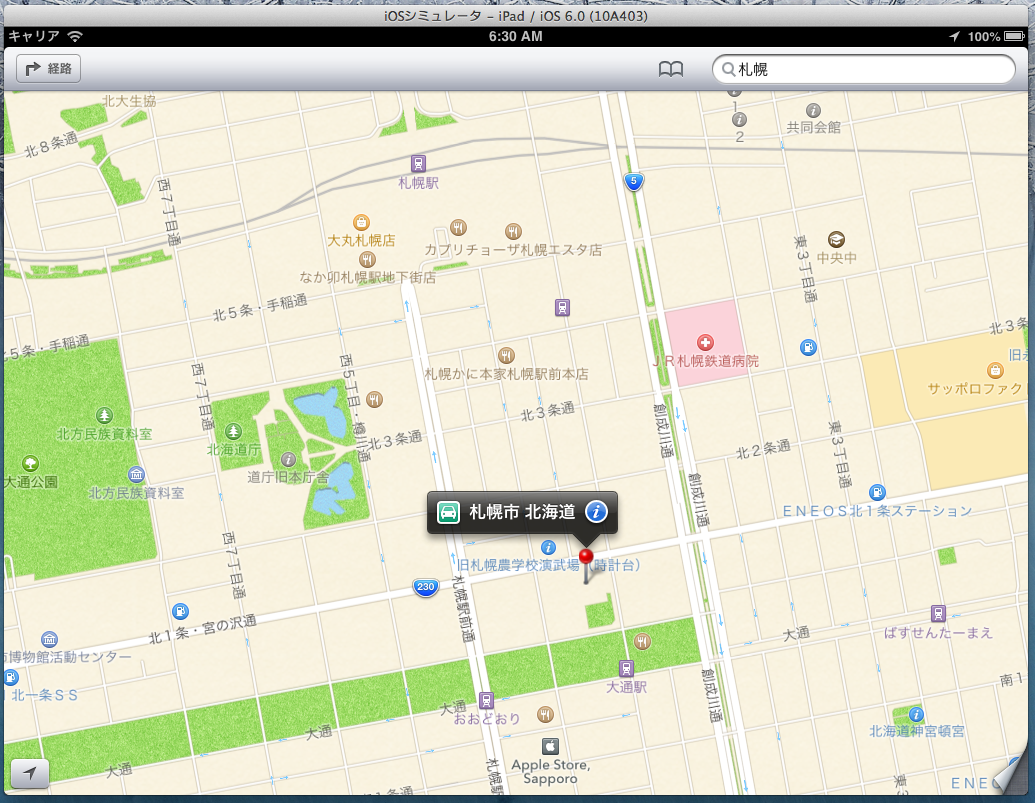
Task: Select the 共同会館 info marker
Action: pyautogui.click(x=813, y=110)
